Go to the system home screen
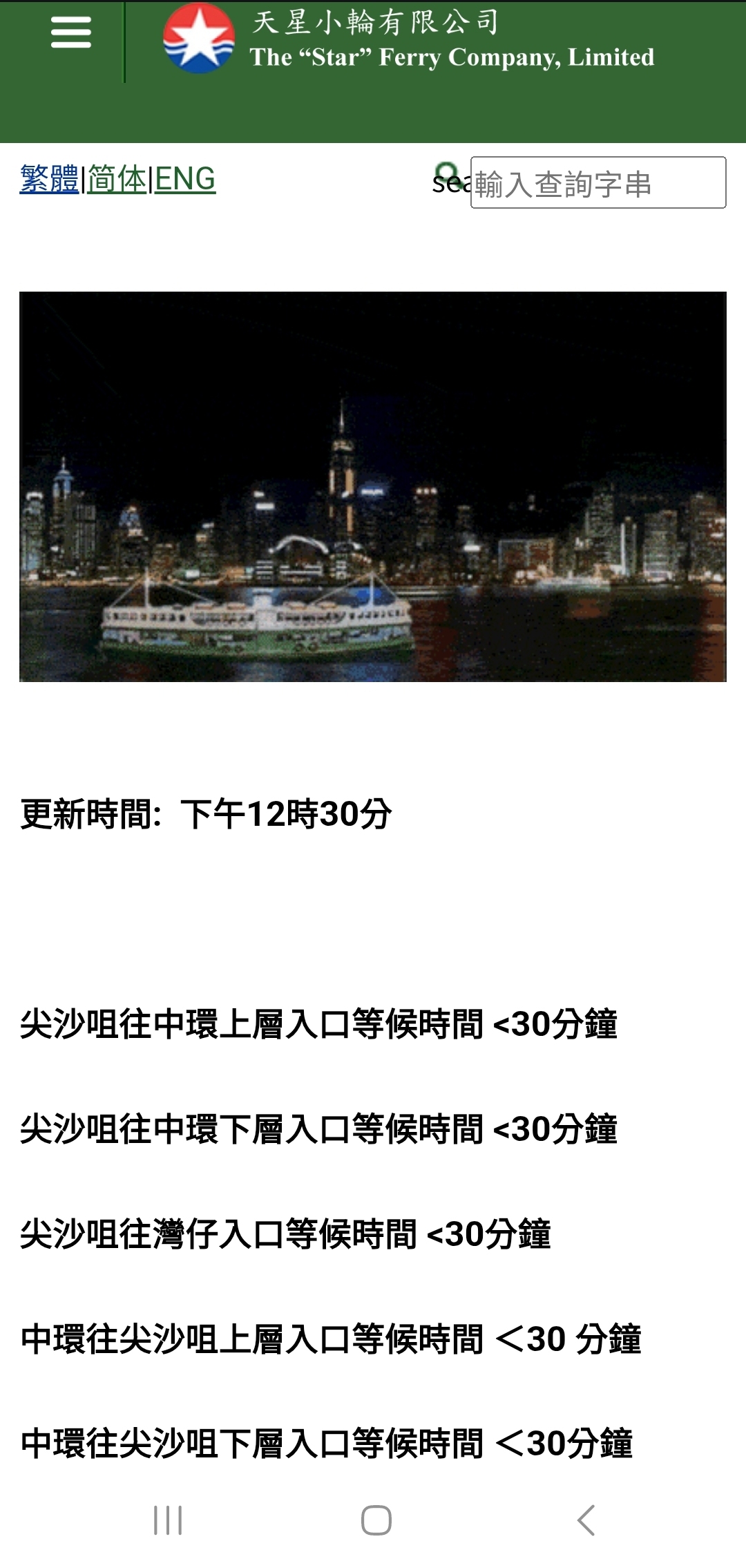This screenshot has width=746, height=1568. tap(376, 1520)
